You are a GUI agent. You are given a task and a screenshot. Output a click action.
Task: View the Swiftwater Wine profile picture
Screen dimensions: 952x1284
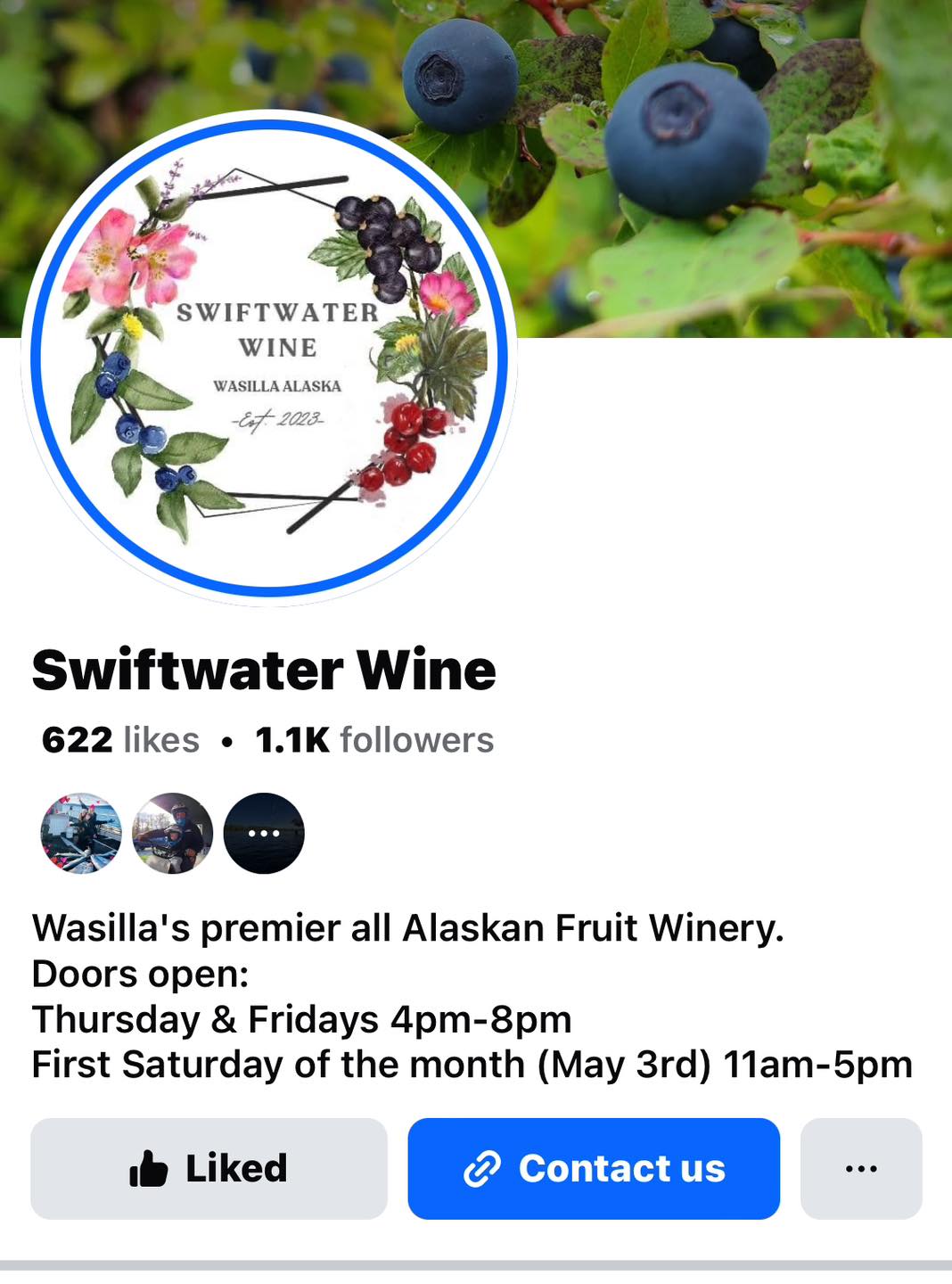coord(269,358)
